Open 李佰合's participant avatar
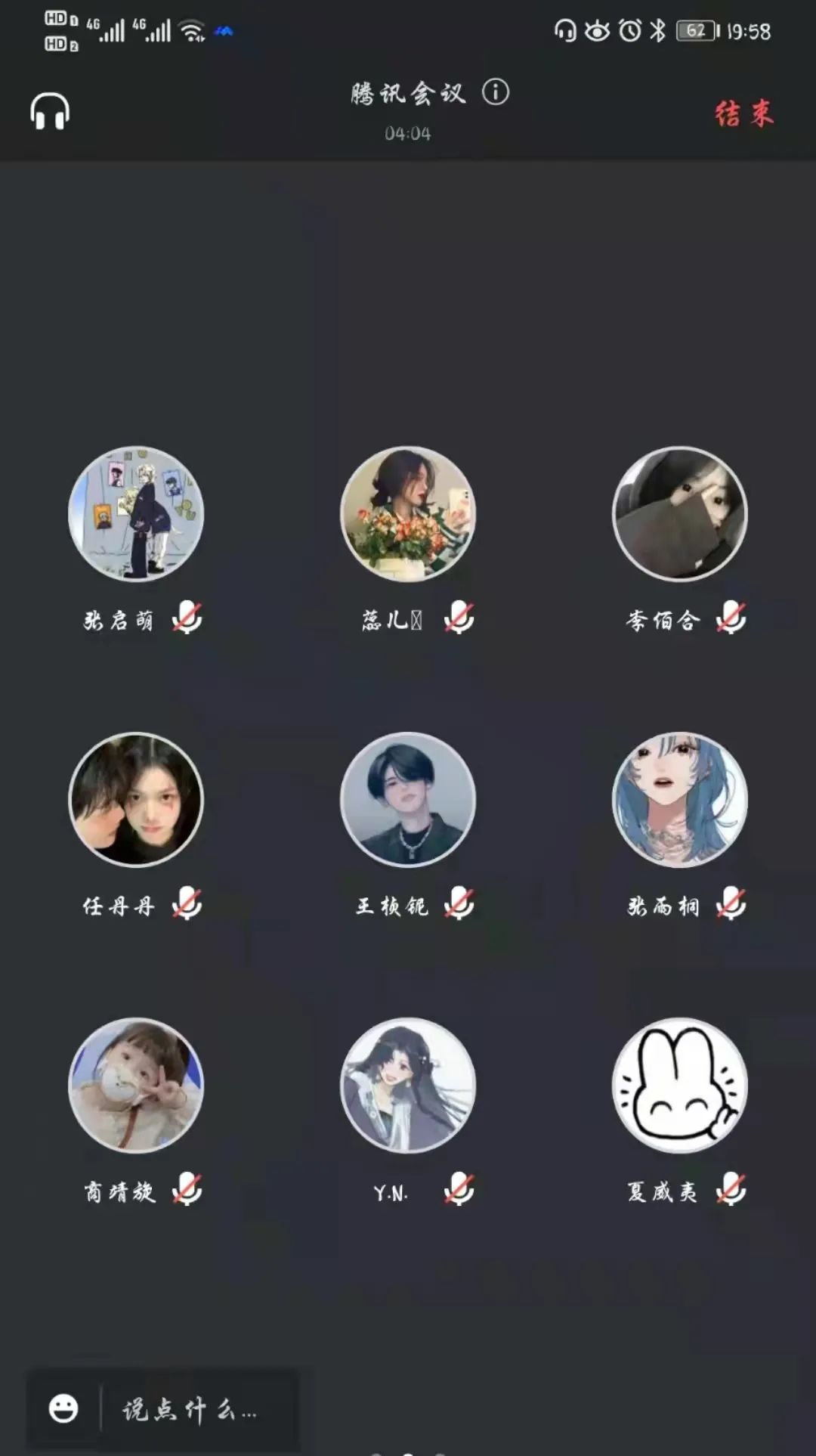This screenshot has width=816, height=1456. [x=680, y=514]
